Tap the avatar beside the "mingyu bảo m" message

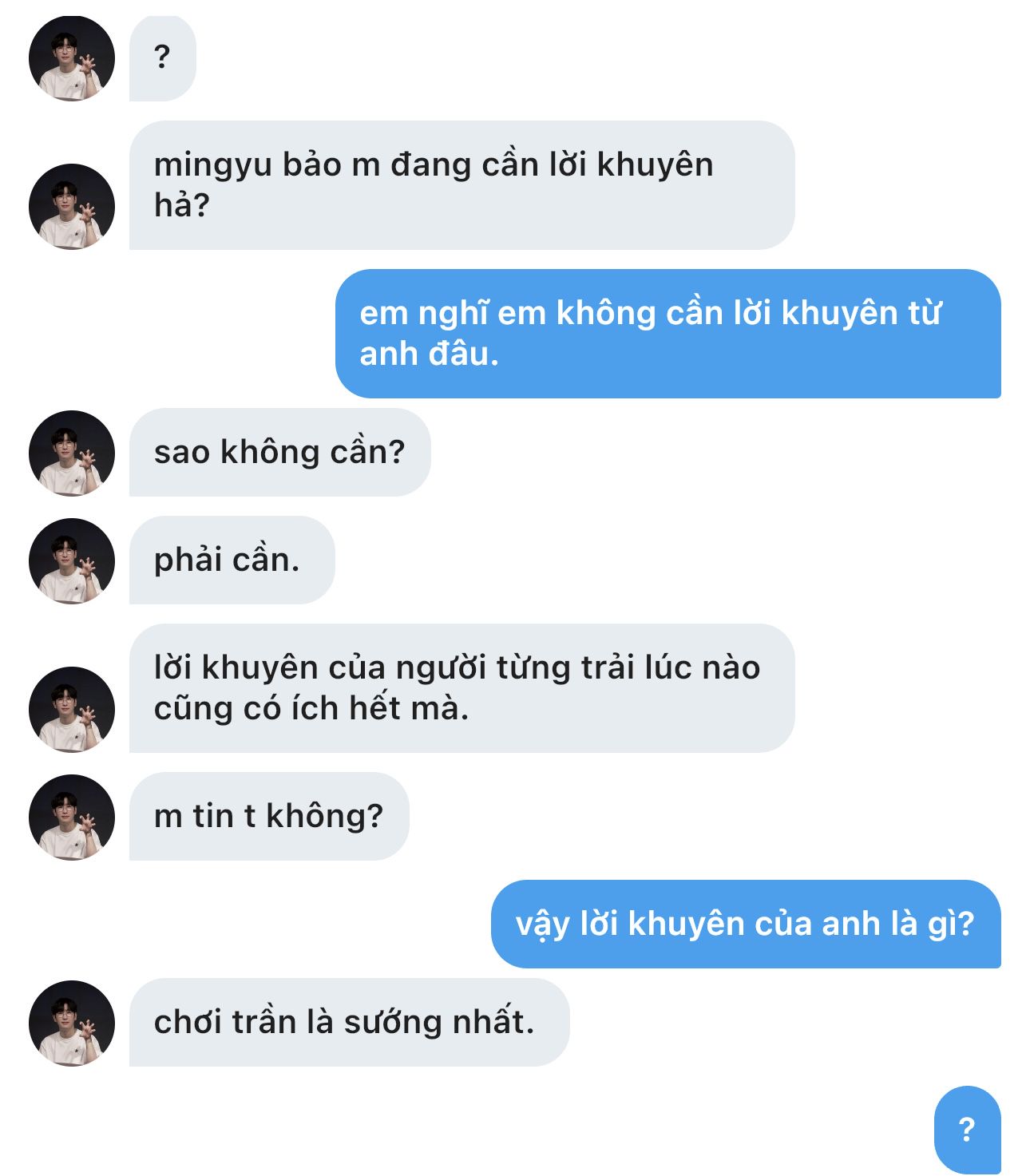point(71,206)
